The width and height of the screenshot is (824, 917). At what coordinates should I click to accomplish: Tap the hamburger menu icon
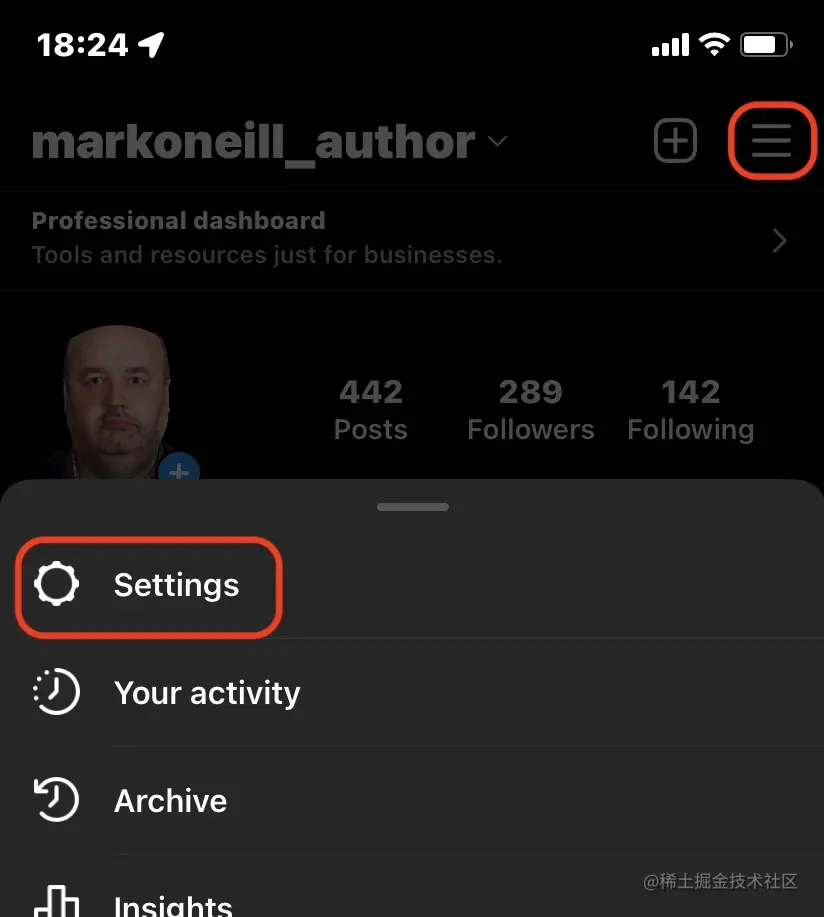click(771, 141)
